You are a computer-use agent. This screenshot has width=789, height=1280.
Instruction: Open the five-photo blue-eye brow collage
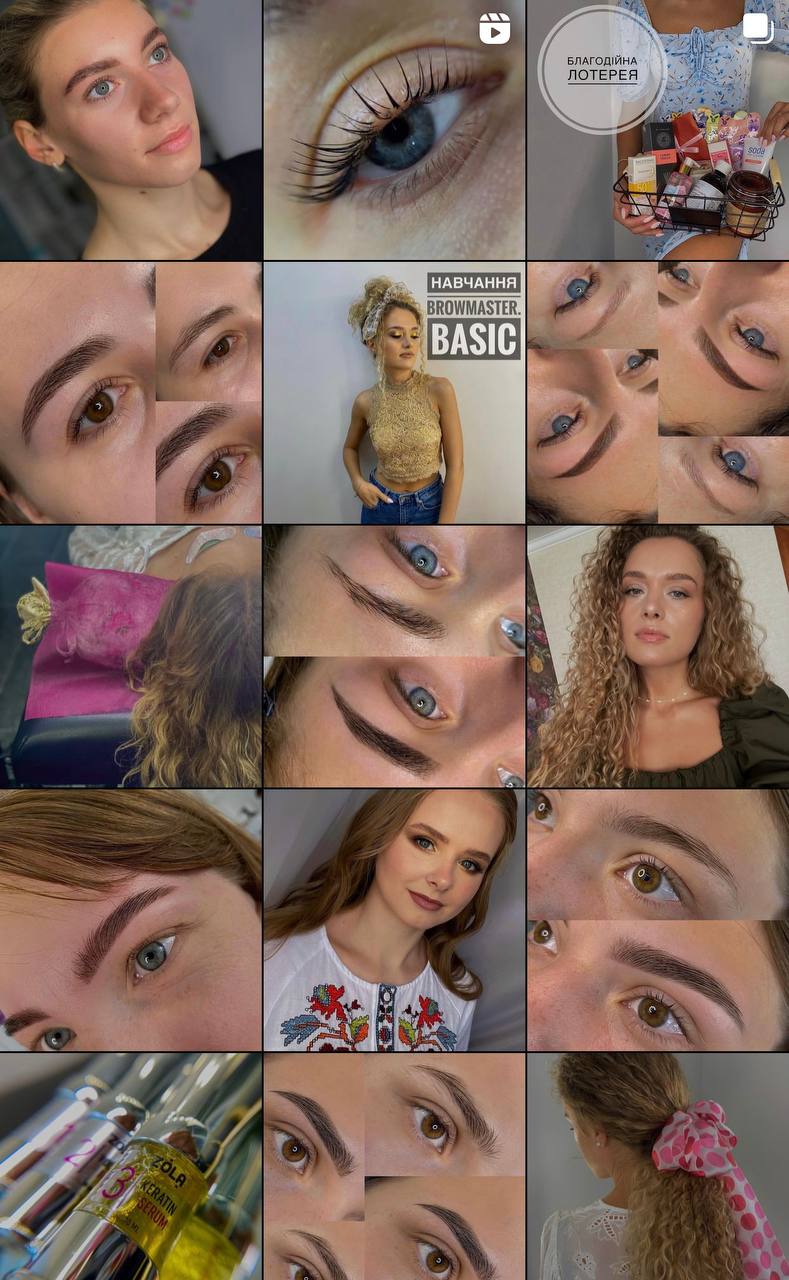point(658,393)
